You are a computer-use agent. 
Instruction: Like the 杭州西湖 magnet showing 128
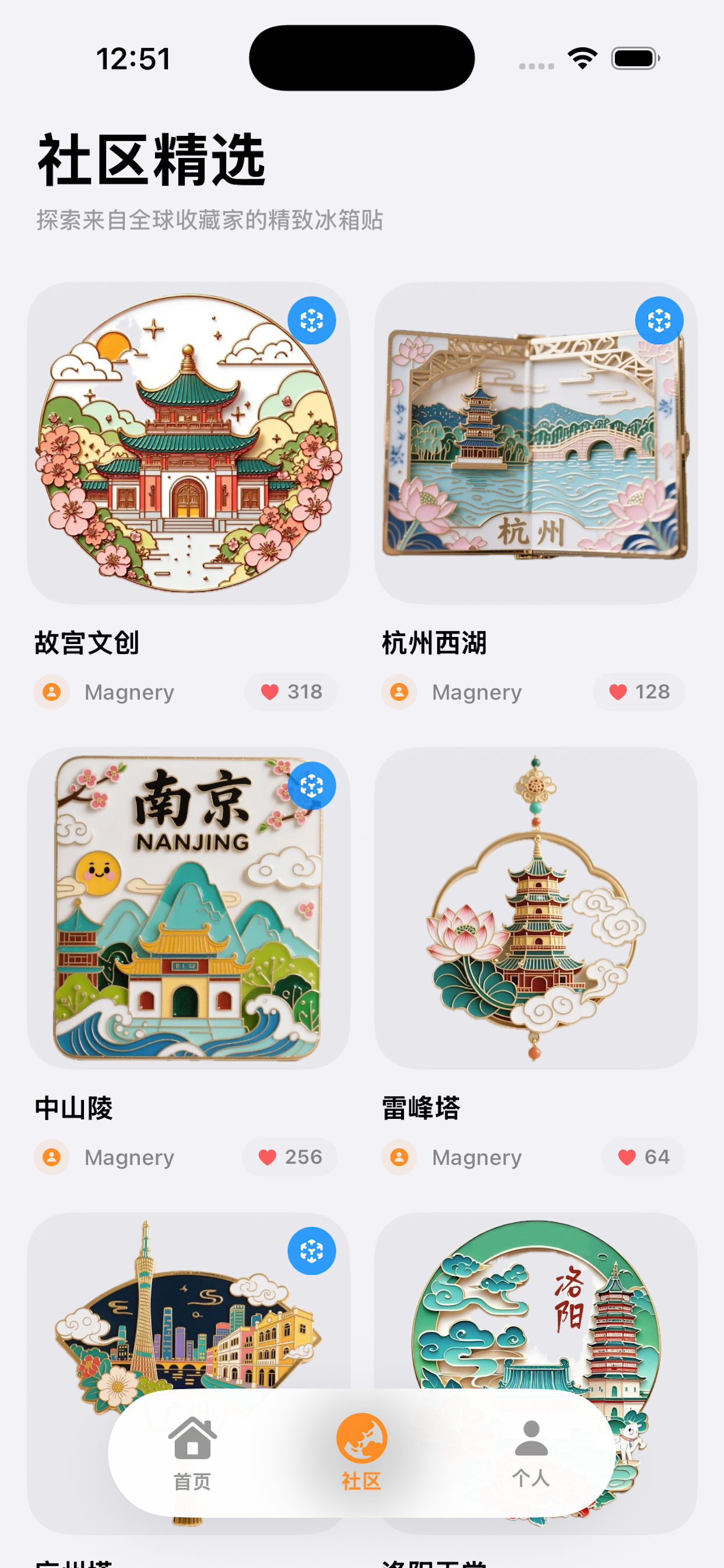coord(638,692)
